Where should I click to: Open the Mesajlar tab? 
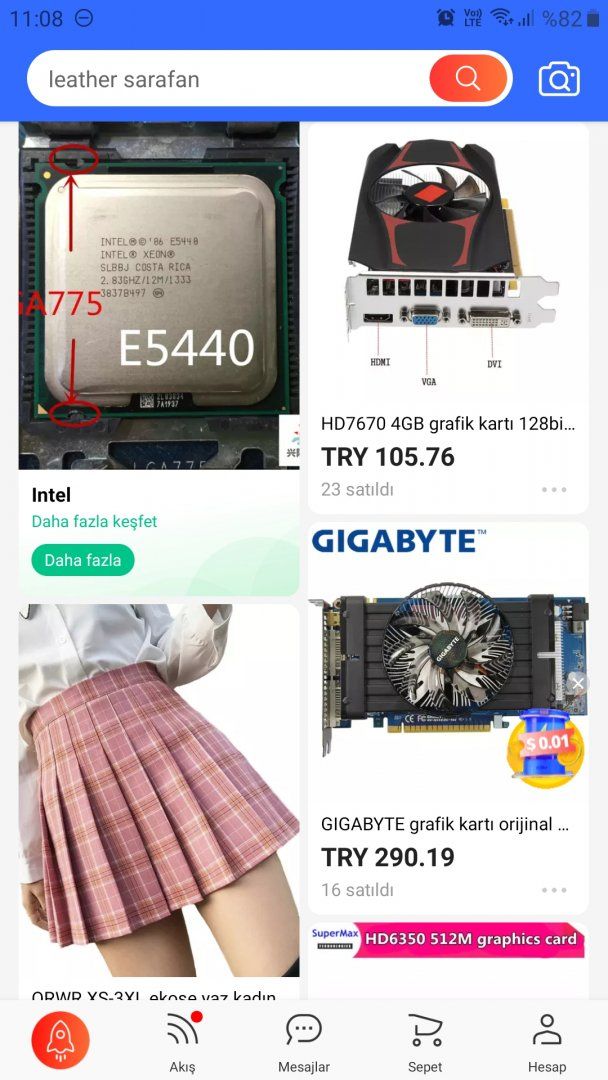pos(303,1040)
